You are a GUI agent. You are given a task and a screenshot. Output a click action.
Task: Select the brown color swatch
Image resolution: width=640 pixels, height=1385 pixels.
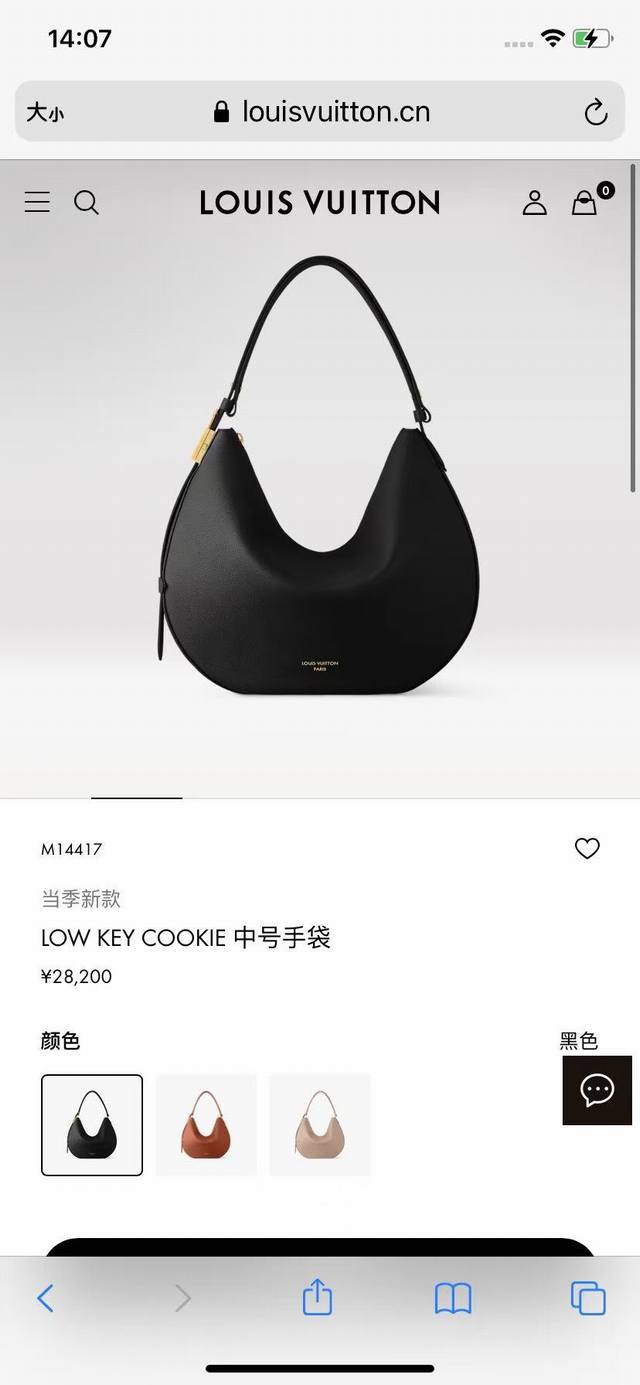pyautogui.click(x=206, y=1124)
